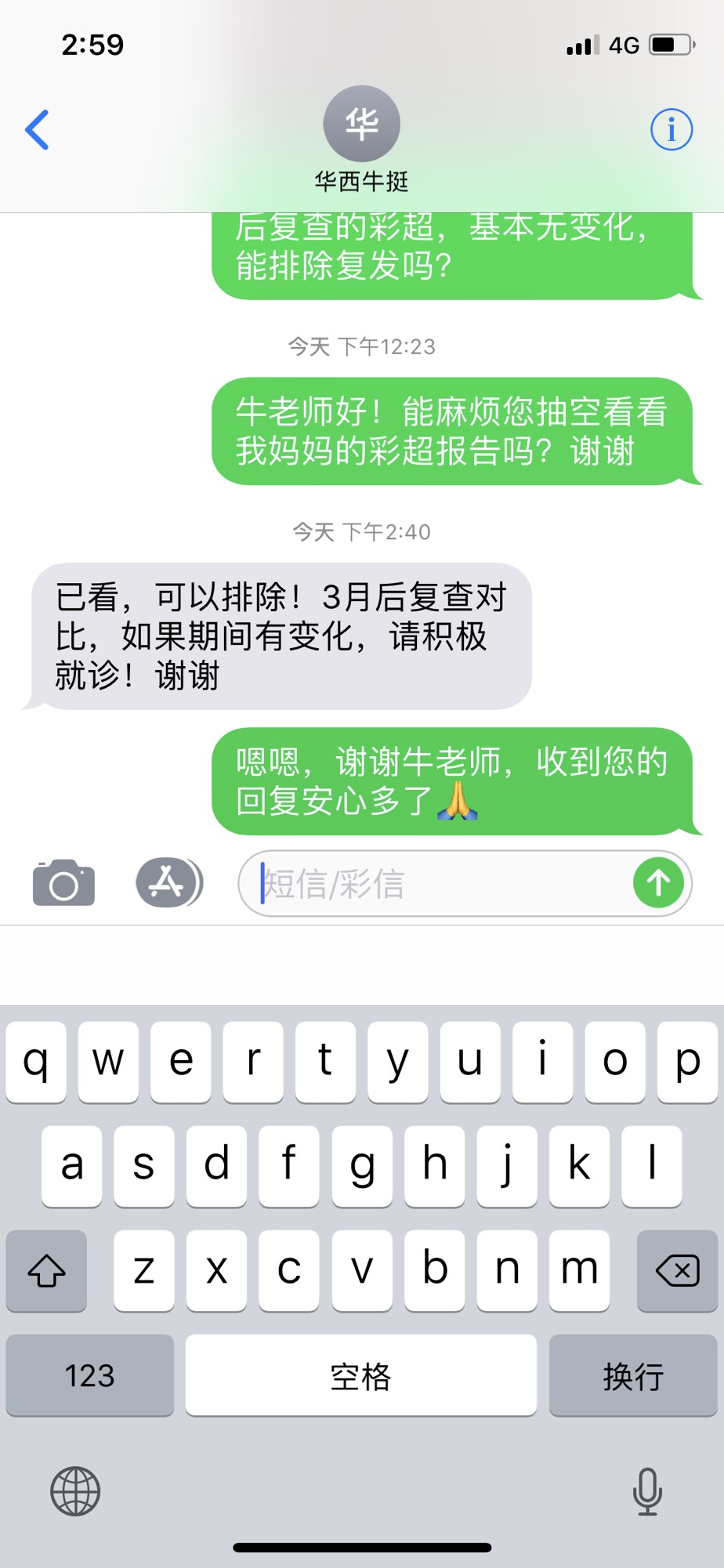Focus the 短信/彩信 message field
This screenshot has height=1568, width=724.
coord(439,884)
